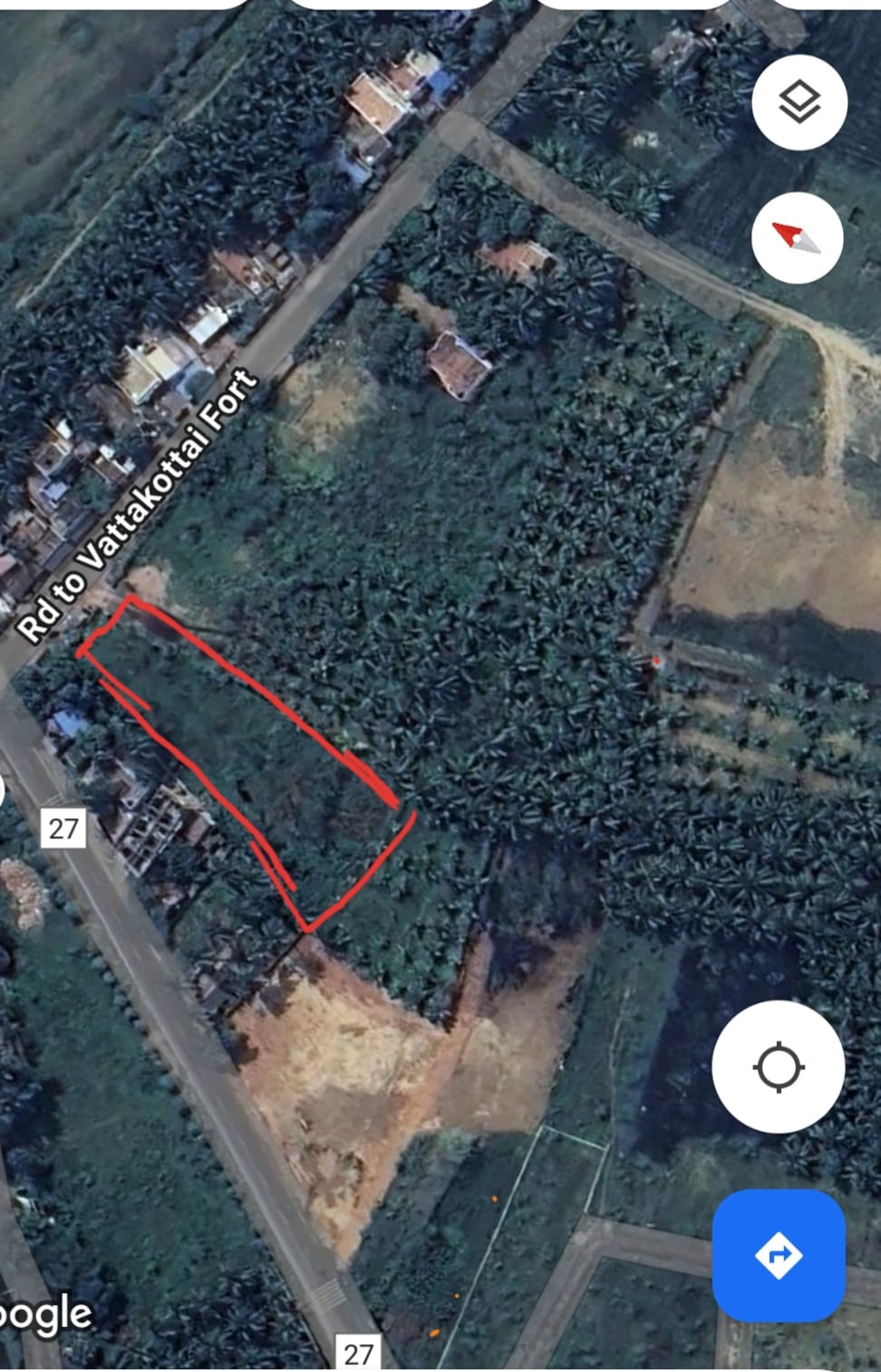
Task: Open directions with the blue button
Action: pyautogui.click(x=779, y=1255)
